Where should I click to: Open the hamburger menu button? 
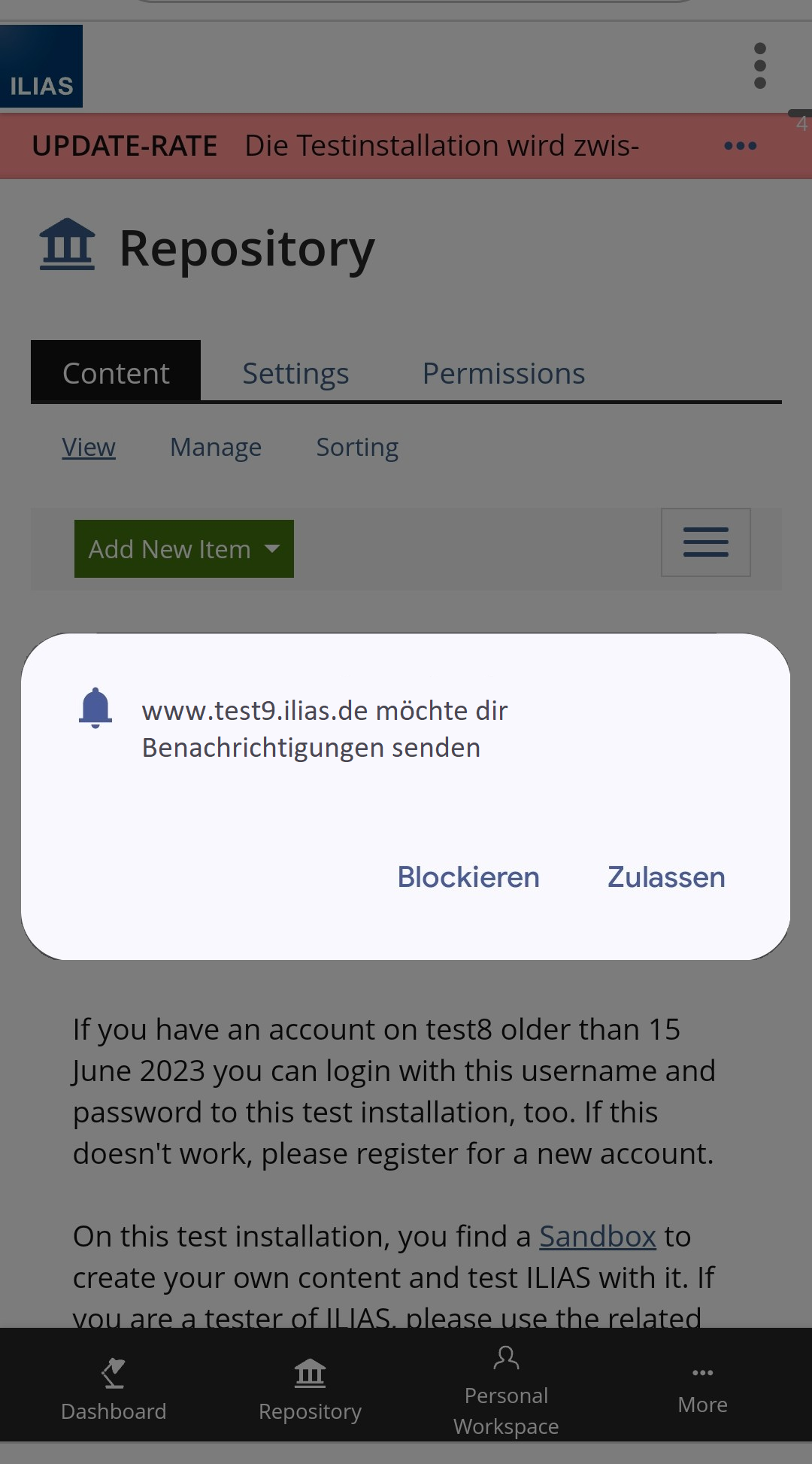pyautogui.click(x=705, y=542)
